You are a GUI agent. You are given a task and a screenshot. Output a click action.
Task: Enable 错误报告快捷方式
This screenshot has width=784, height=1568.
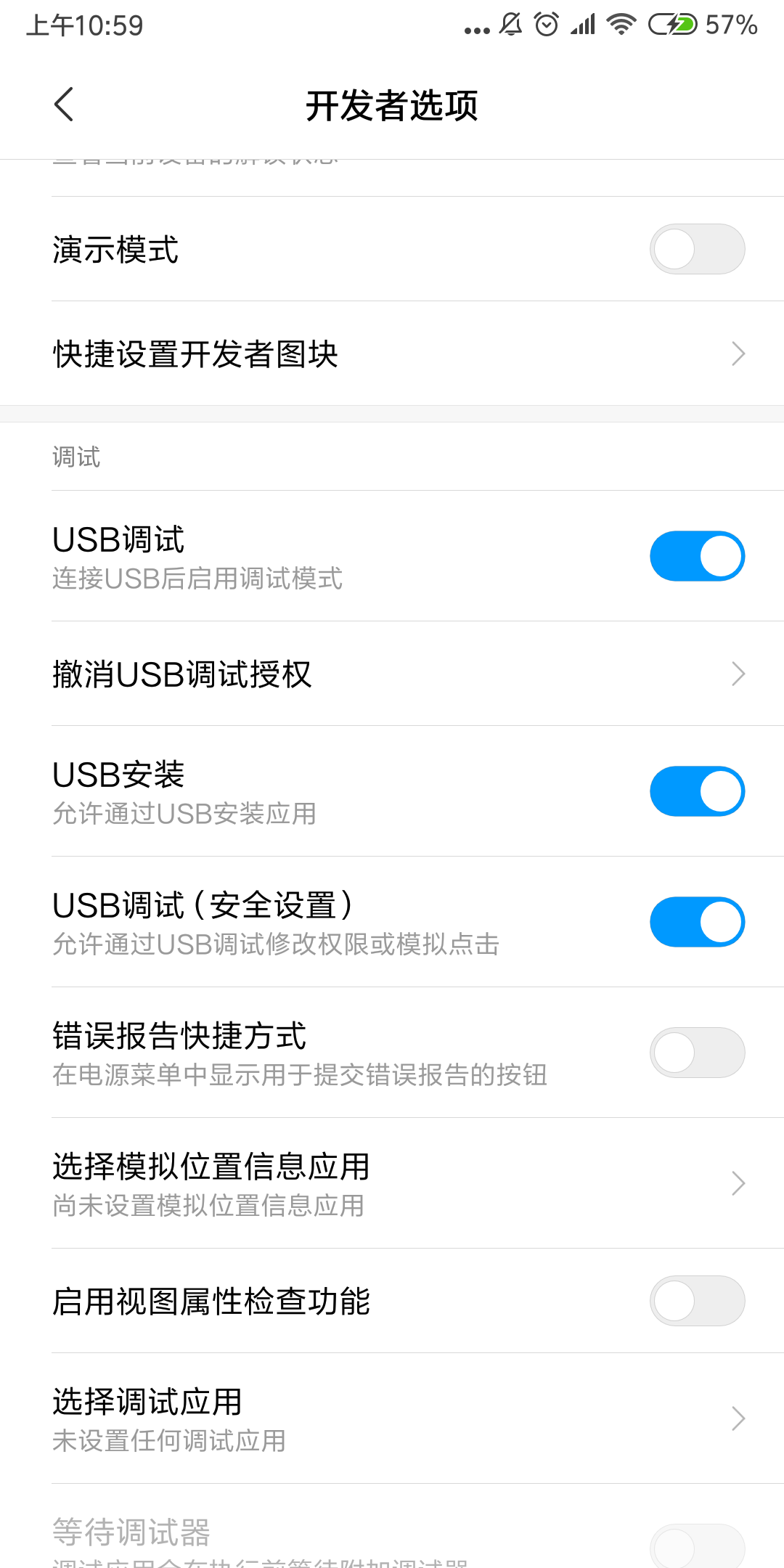697,1053
